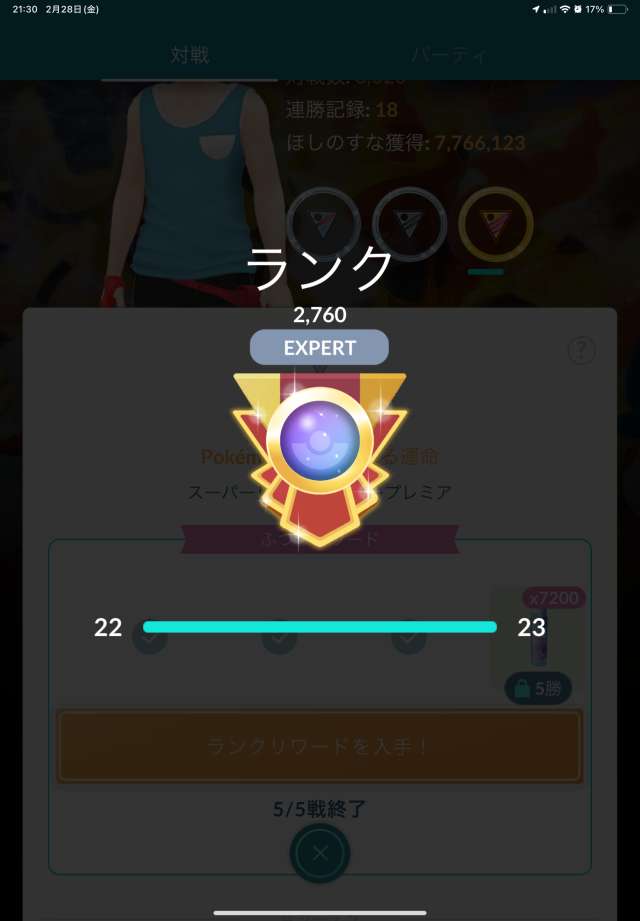
Task: Claim rewards with ランクリワードを入手！ button
Action: [x=319, y=746]
